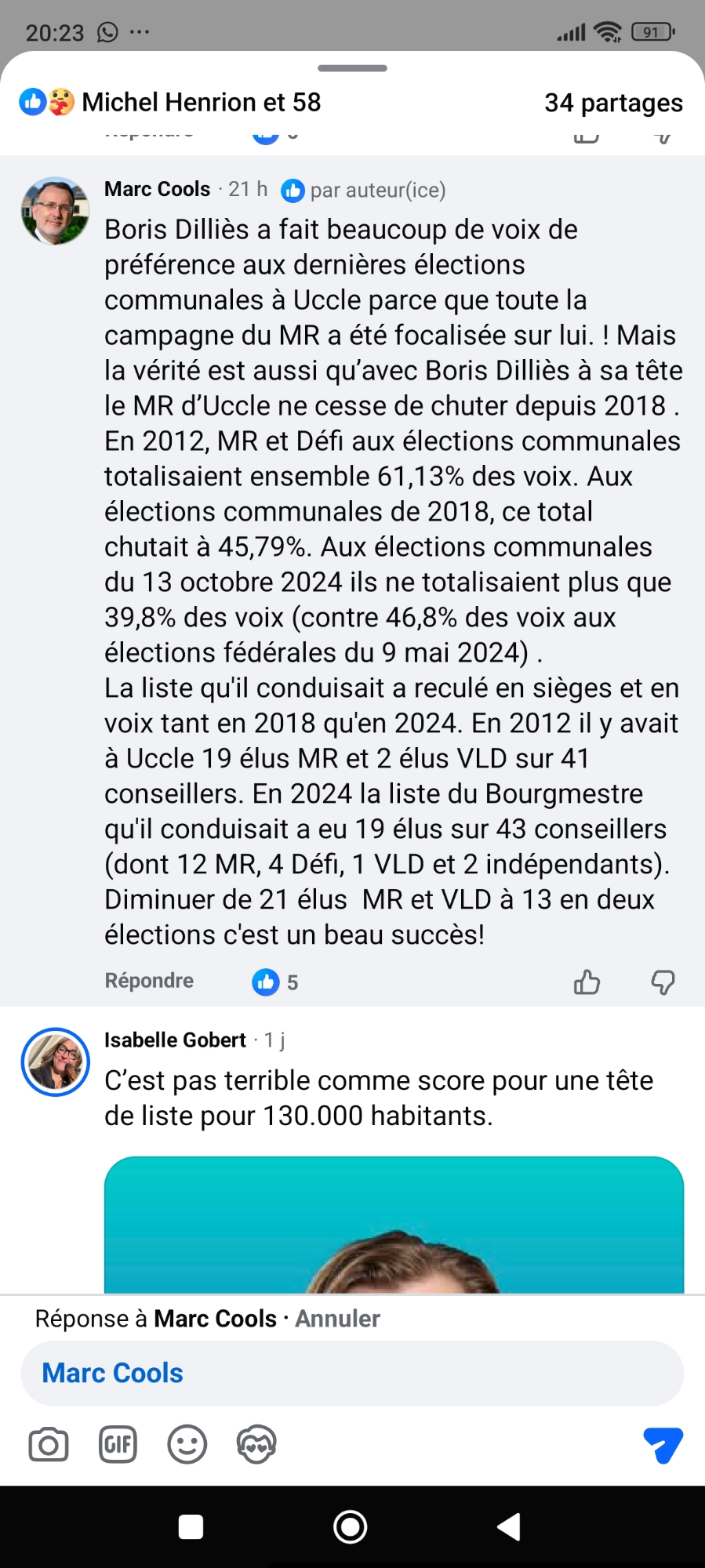See the 5 reactions on Marc Cools' comment
The image size is (705, 1568).
click(x=275, y=982)
